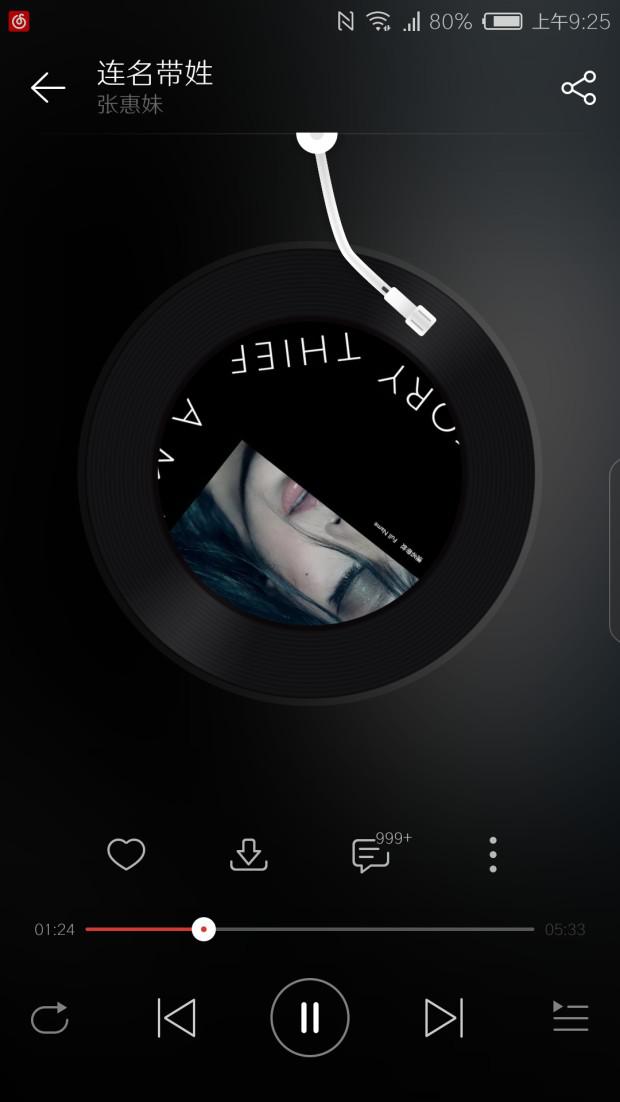This screenshot has height=1102, width=620.
Task: Go back using the top-left arrow
Action: coord(47,88)
